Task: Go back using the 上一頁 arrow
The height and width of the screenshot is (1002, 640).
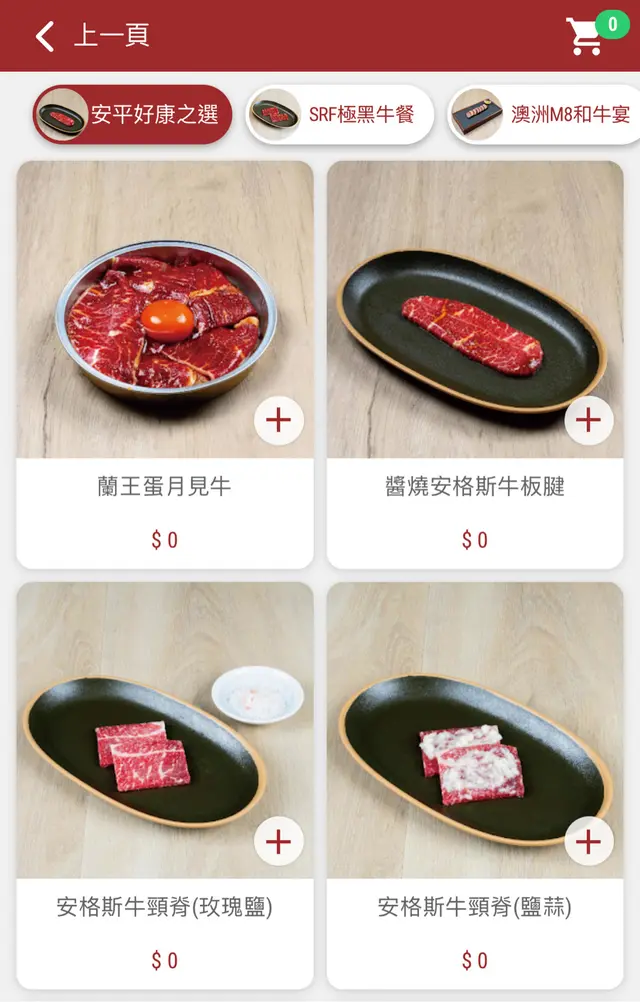Action: 45,37
